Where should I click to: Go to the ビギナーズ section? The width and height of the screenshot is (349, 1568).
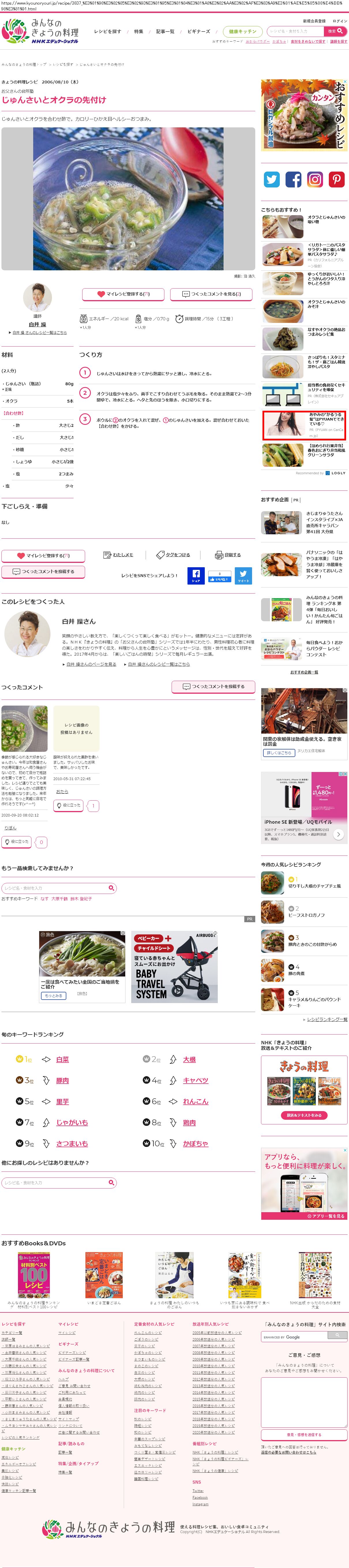[x=198, y=31]
